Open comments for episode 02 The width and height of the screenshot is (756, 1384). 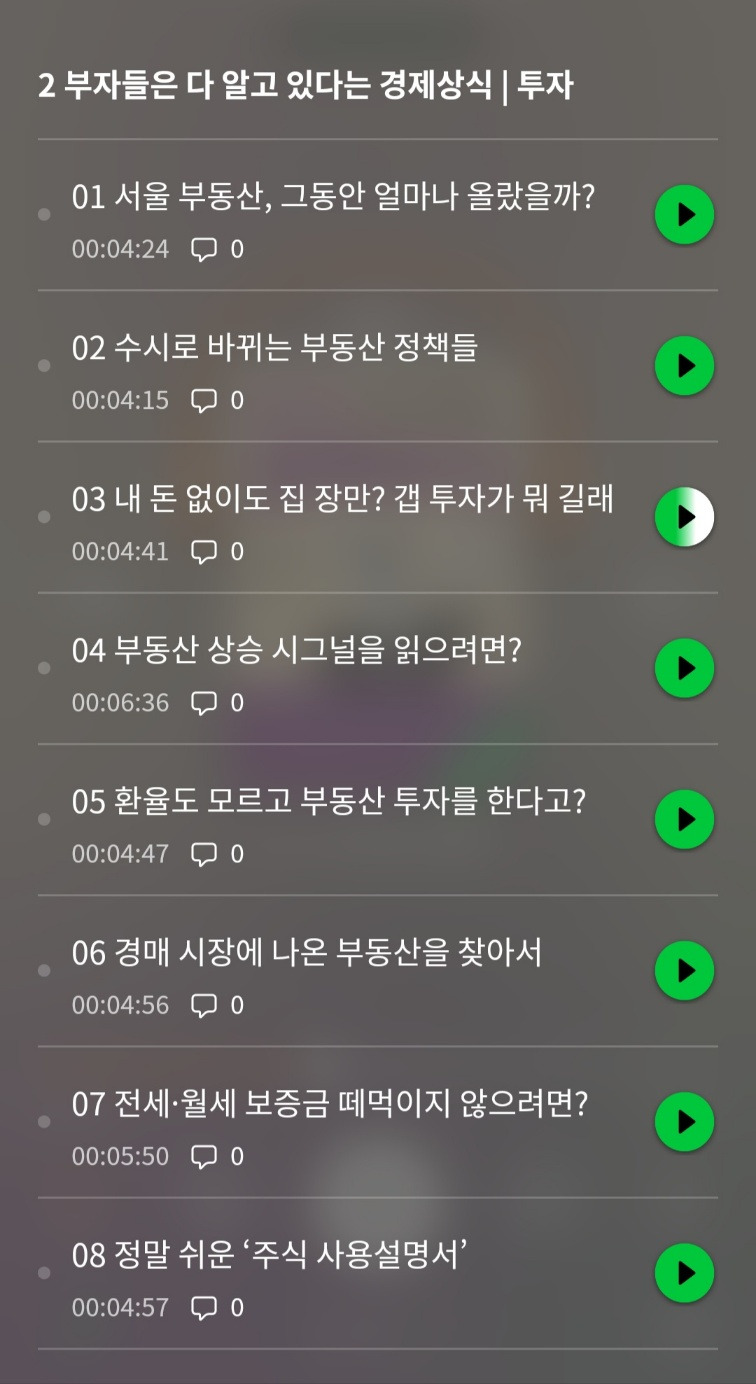point(212,400)
